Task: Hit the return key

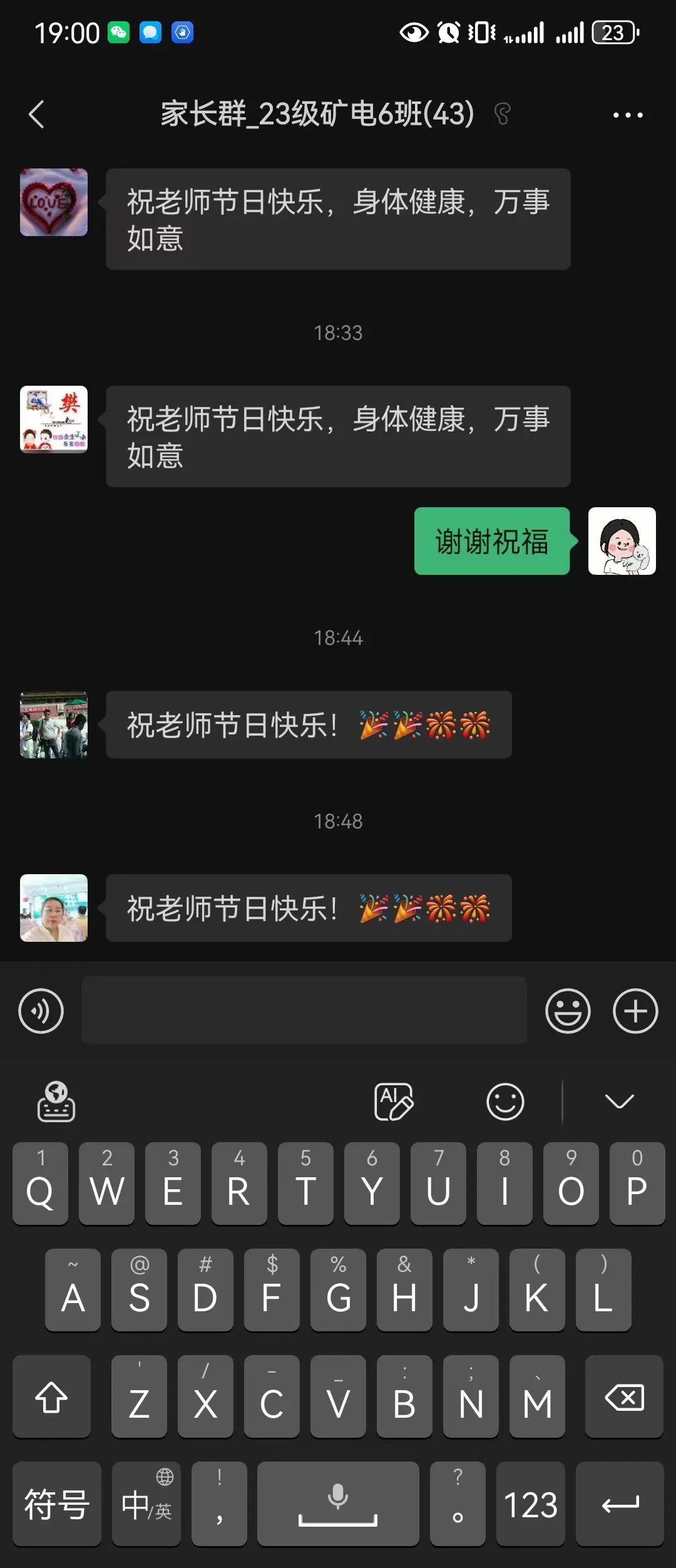Action: point(620,1504)
